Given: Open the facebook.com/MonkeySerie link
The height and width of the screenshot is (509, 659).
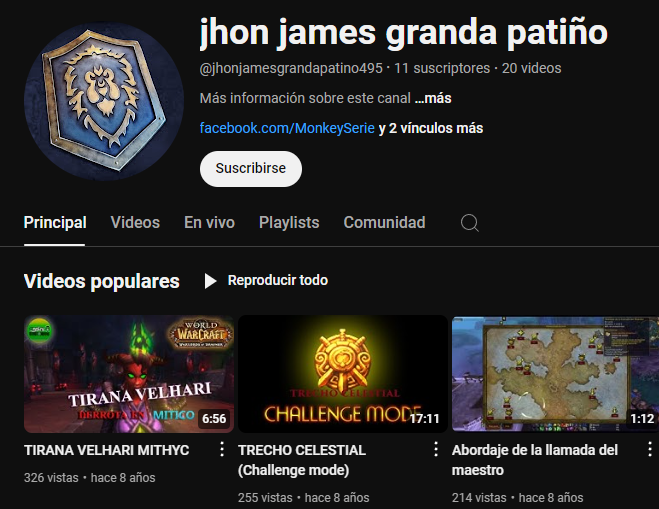Looking at the screenshot, I should pos(287,128).
